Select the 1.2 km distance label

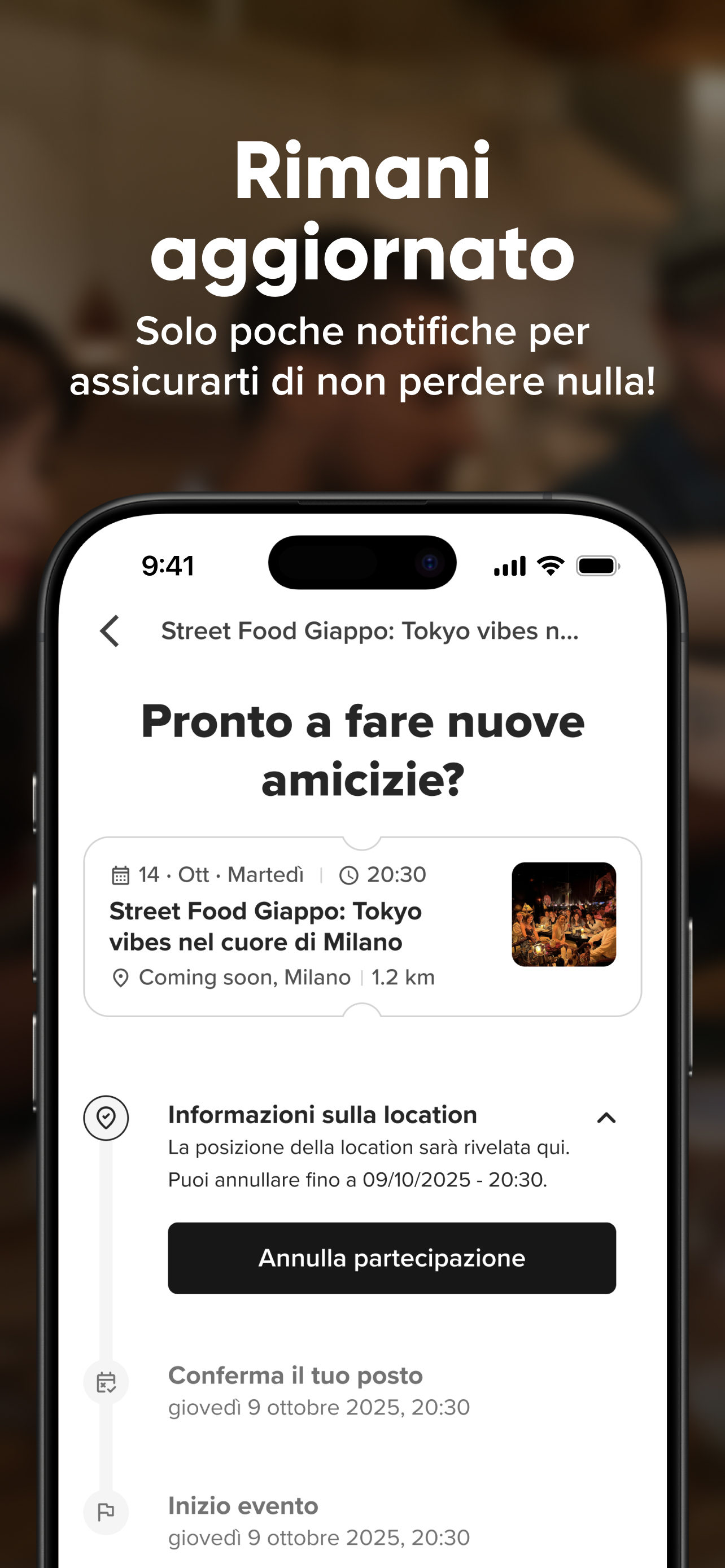coord(403,977)
